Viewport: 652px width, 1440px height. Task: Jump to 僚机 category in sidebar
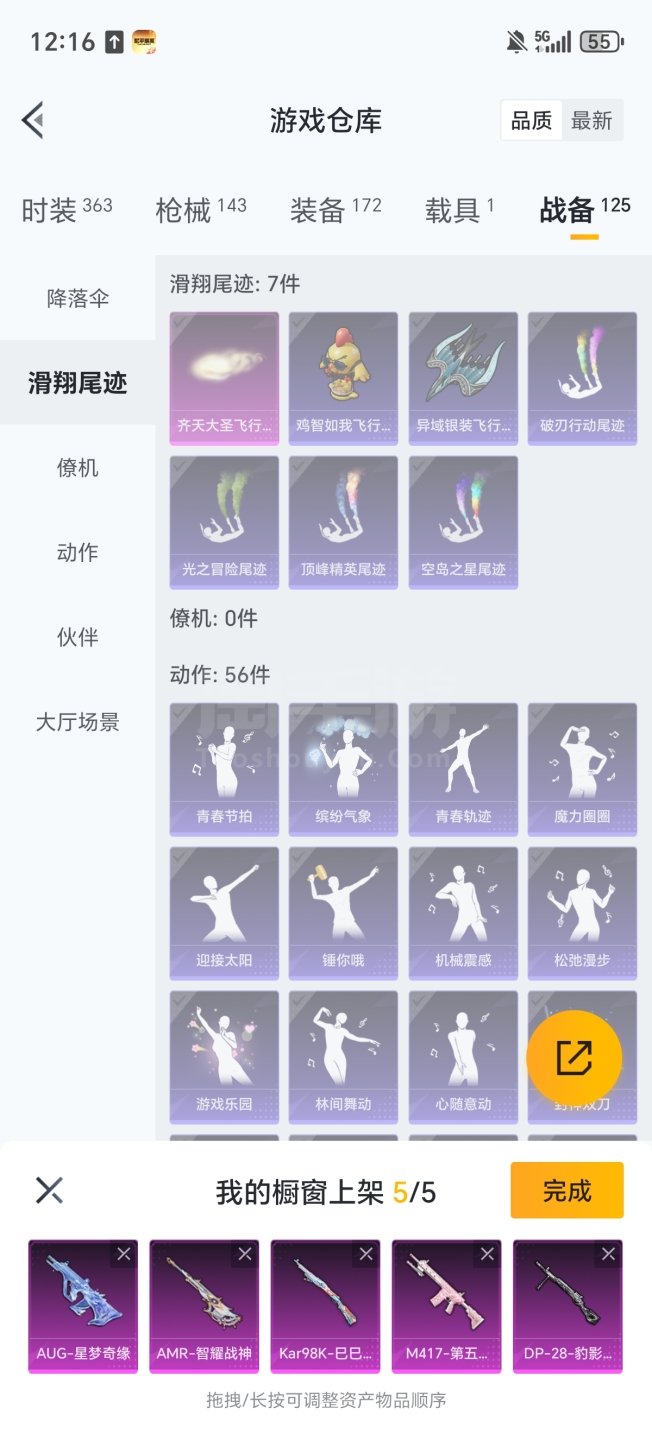tap(78, 467)
